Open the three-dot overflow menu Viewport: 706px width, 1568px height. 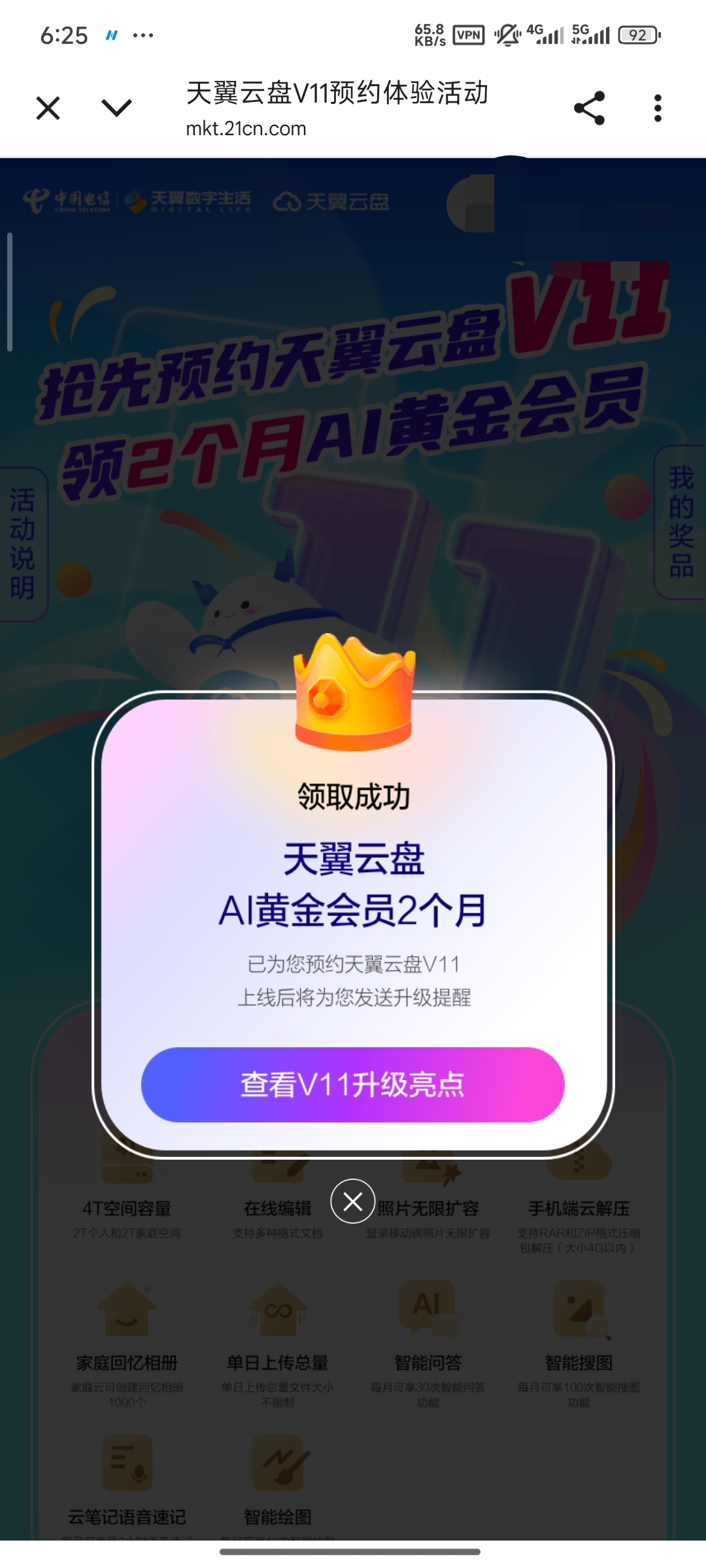pos(658,108)
